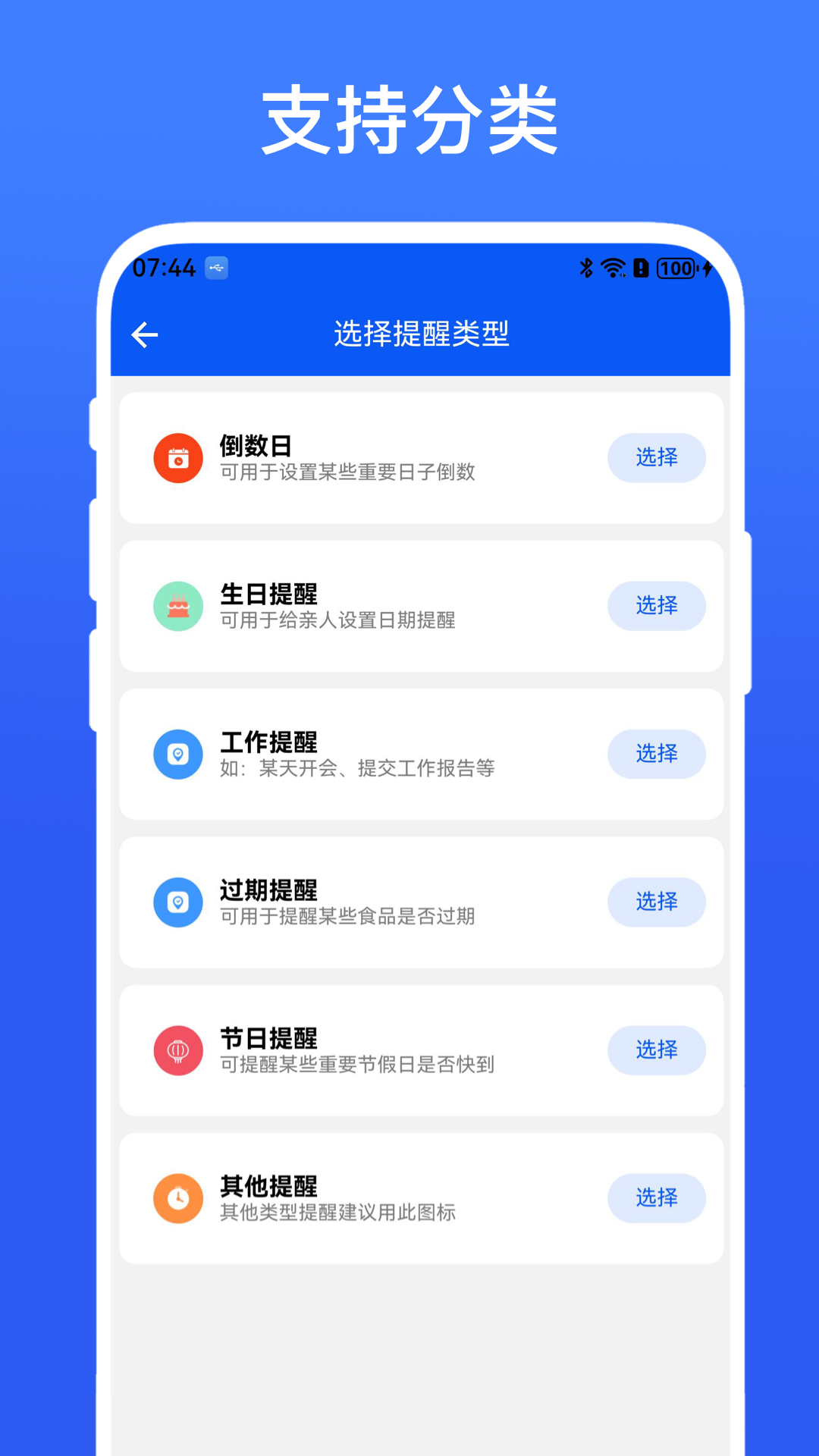The height and width of the screenshot is (1456, 819).
Task: Click 选择 for 节日提醒
Action: click(656, 1050)
